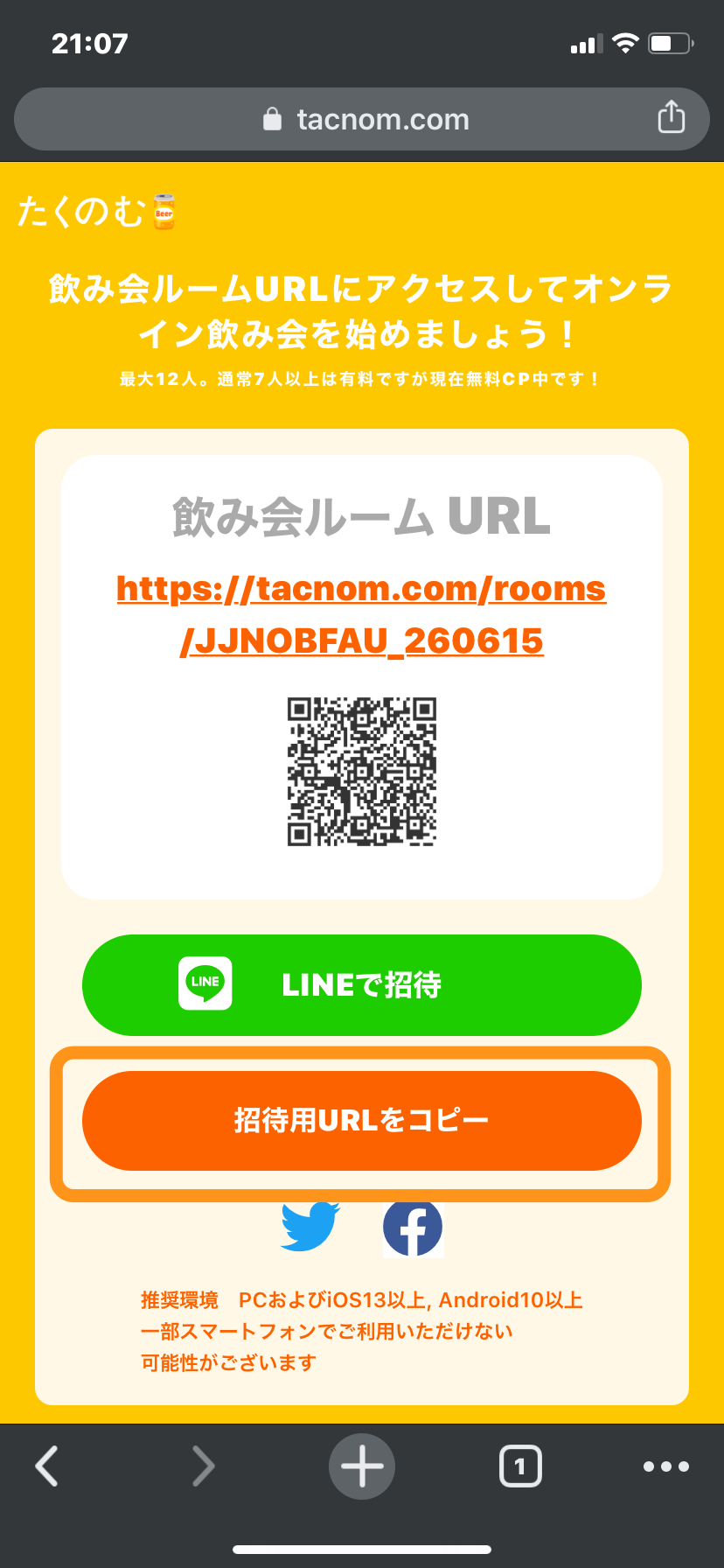Invite friends with the LINEで招待 button
Image resolution: width=724 pixels, height=1568 pixels.
[x=361, y=984]
